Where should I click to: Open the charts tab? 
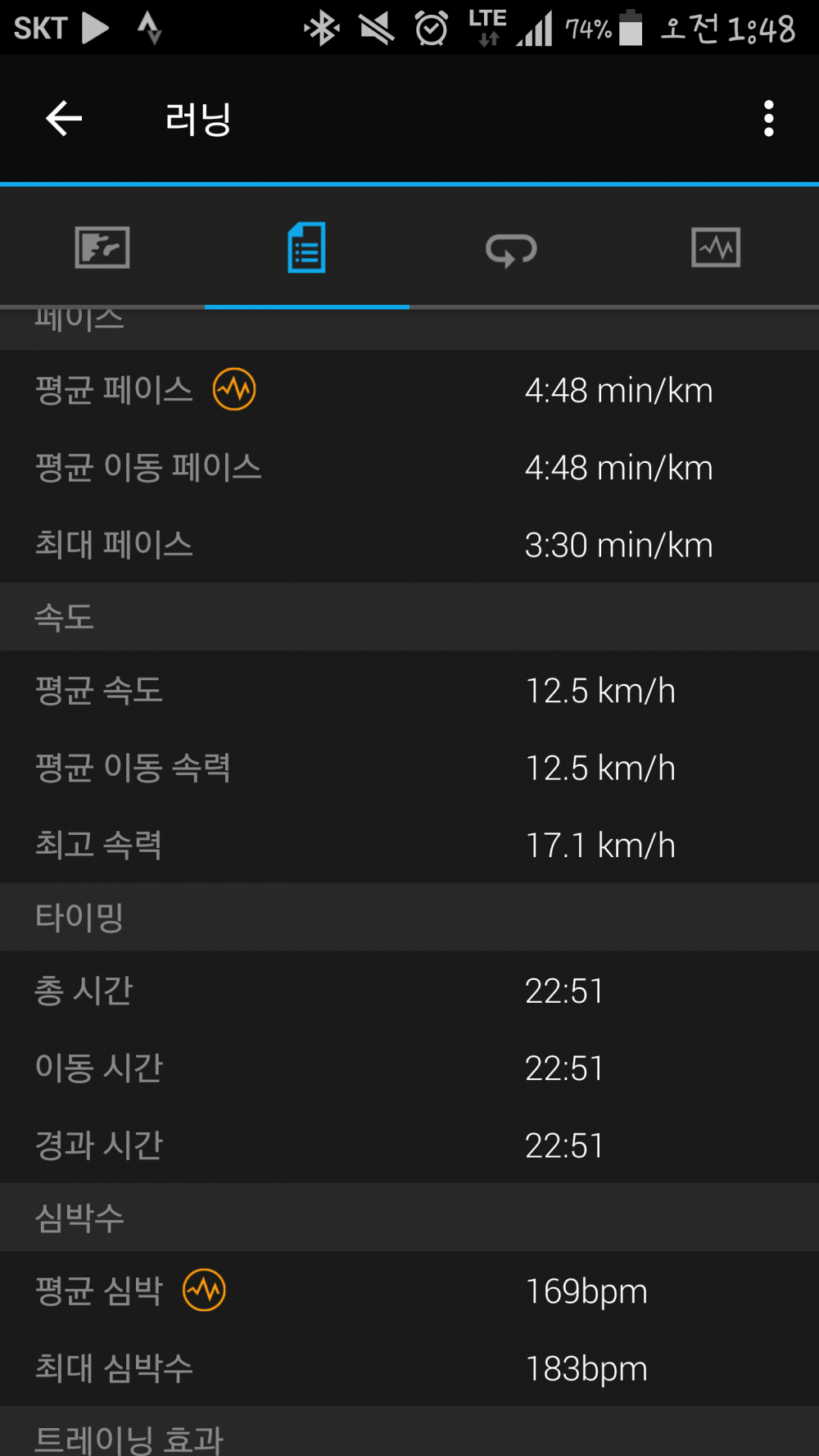tap(716, 247)
